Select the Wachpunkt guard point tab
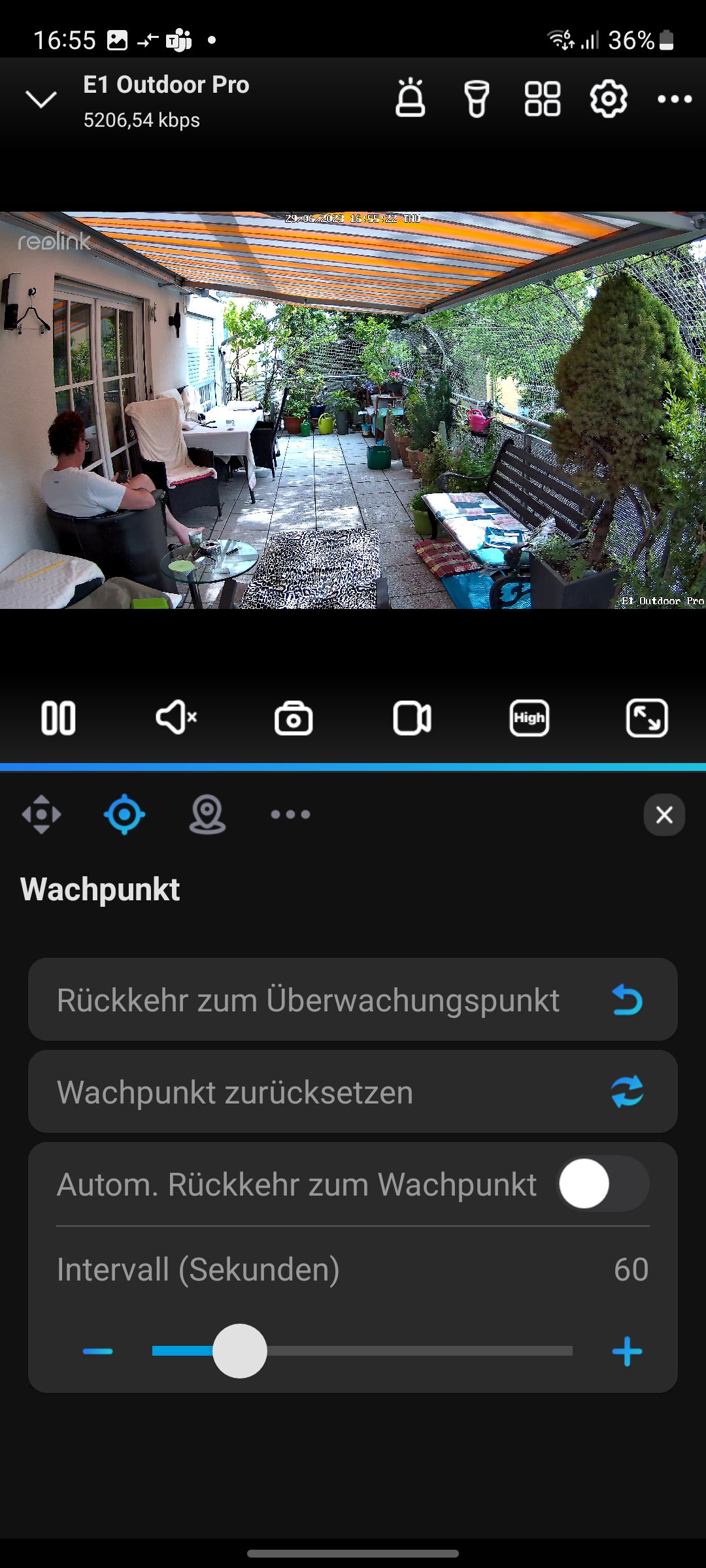Screen dimensions: 706x1568 point(124,815)
